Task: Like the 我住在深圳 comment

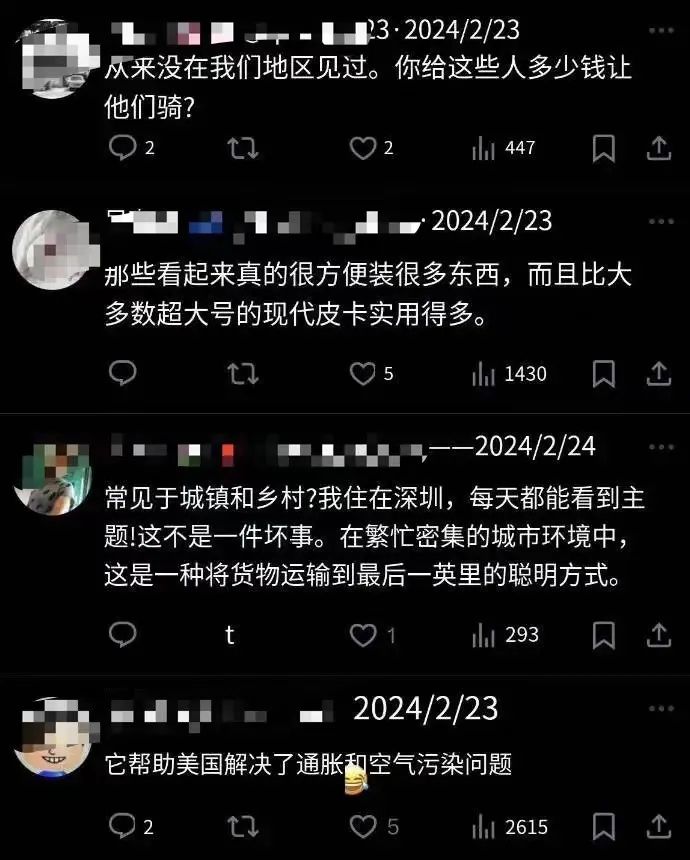Action: tap(363, 635)
